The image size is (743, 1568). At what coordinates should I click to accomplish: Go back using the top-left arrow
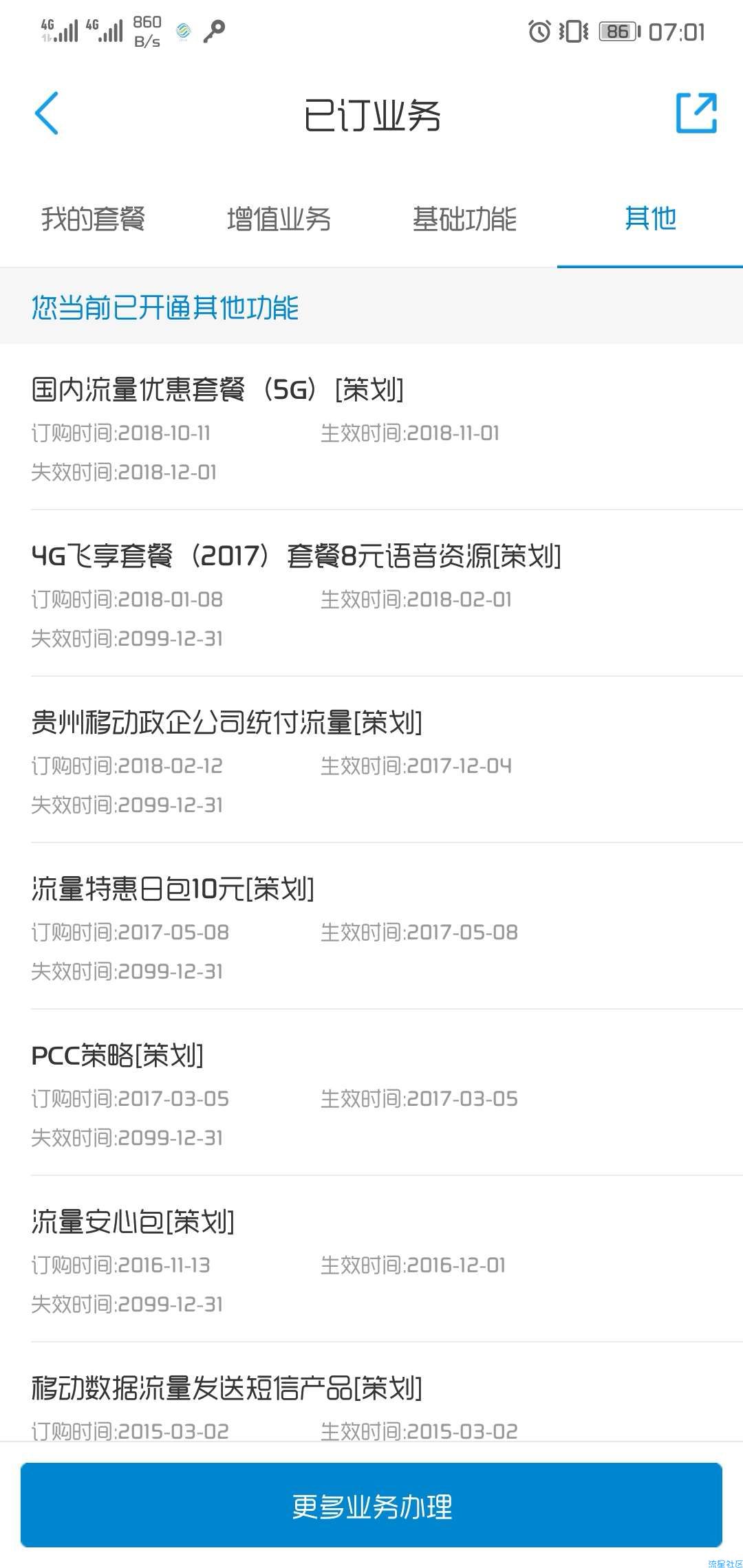click(47, 113)
